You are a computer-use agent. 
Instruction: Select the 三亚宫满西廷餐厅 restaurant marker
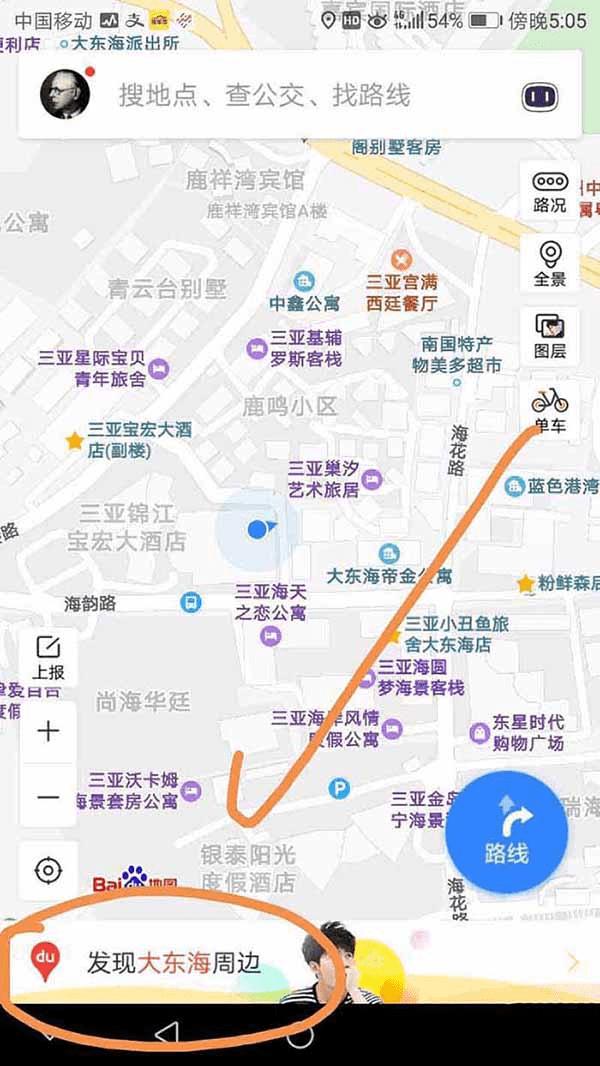point(401,259)
